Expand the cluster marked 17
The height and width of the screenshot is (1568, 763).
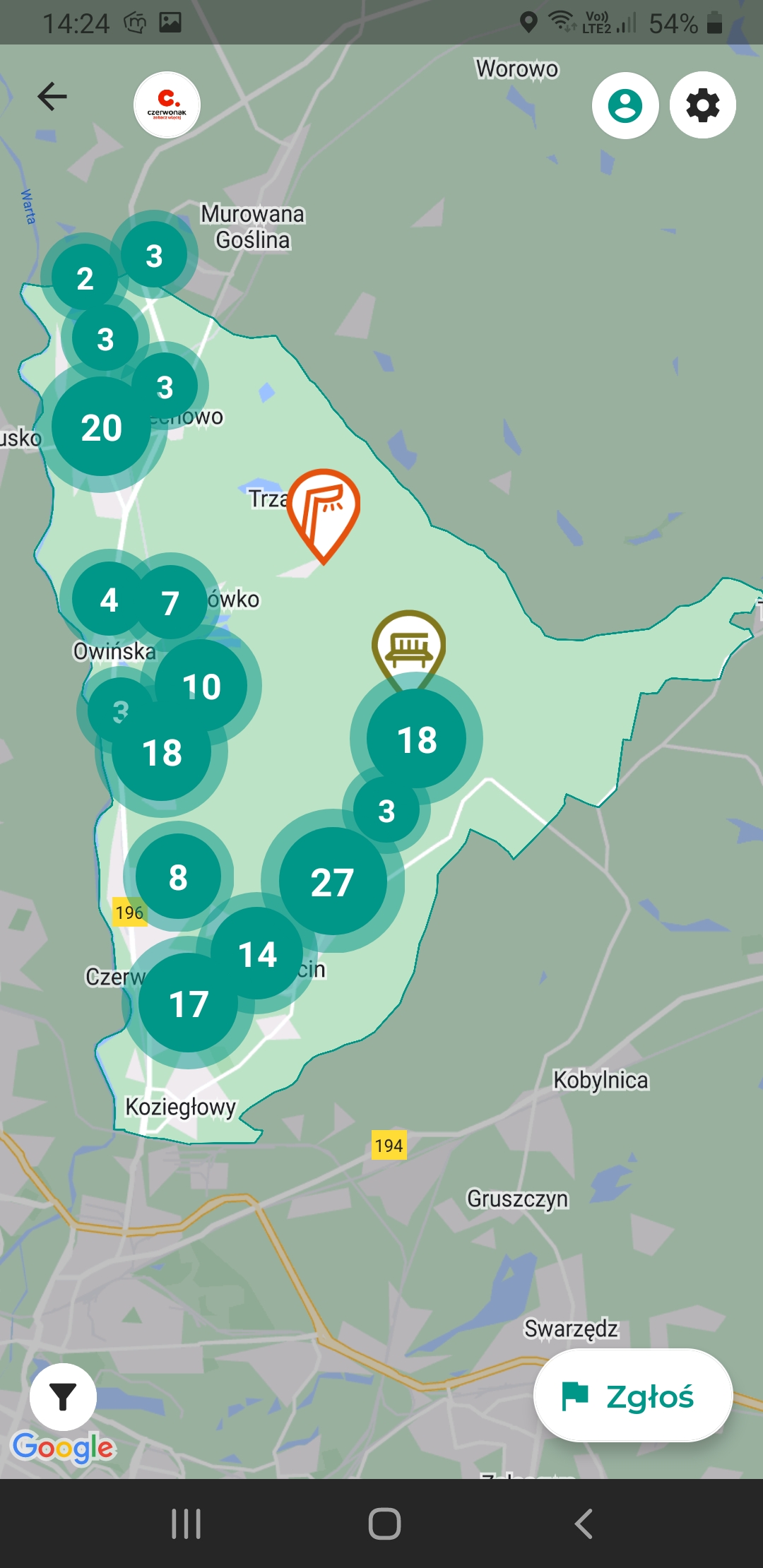tap(189, 1003)
